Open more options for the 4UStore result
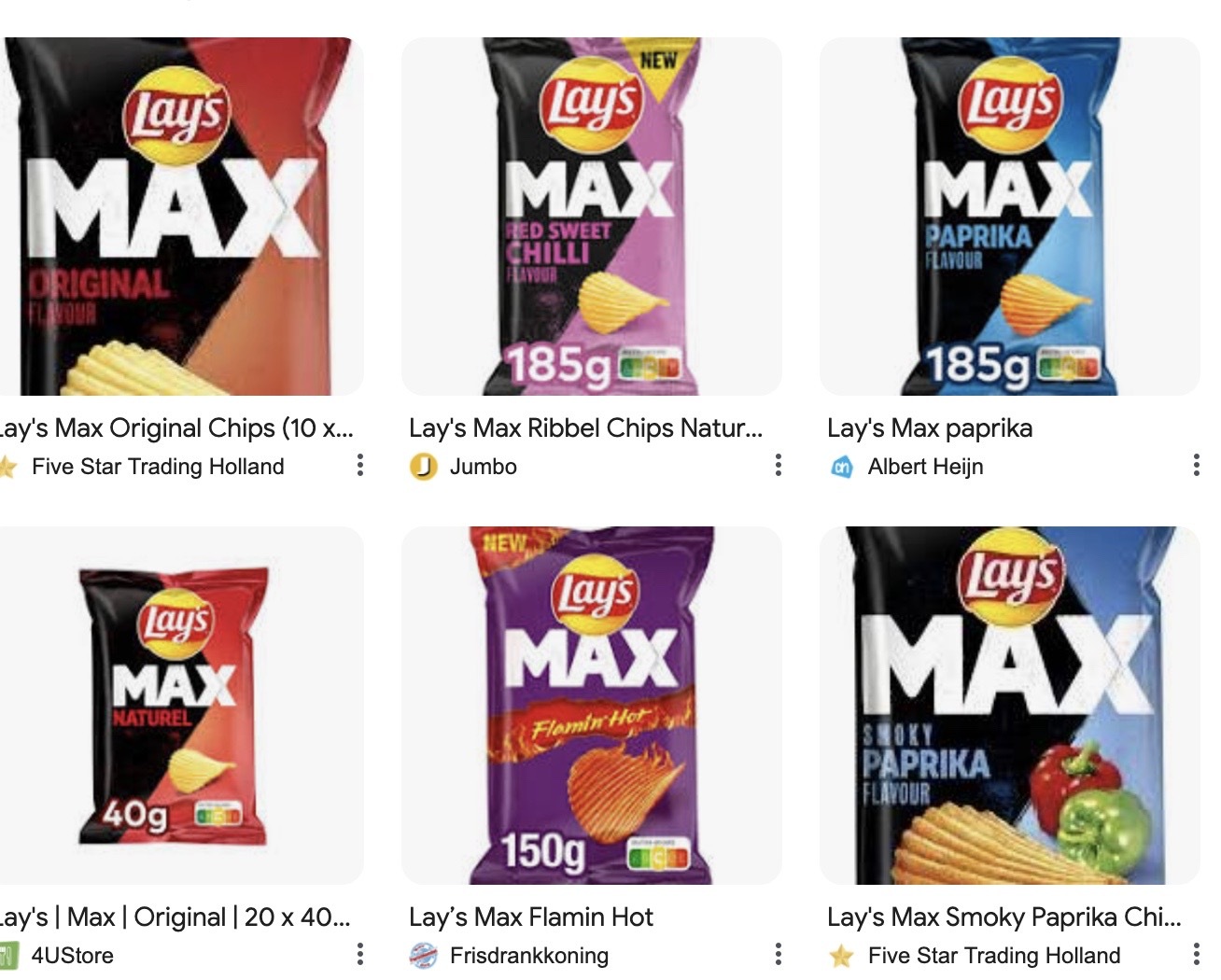 [x=360, y=954]
